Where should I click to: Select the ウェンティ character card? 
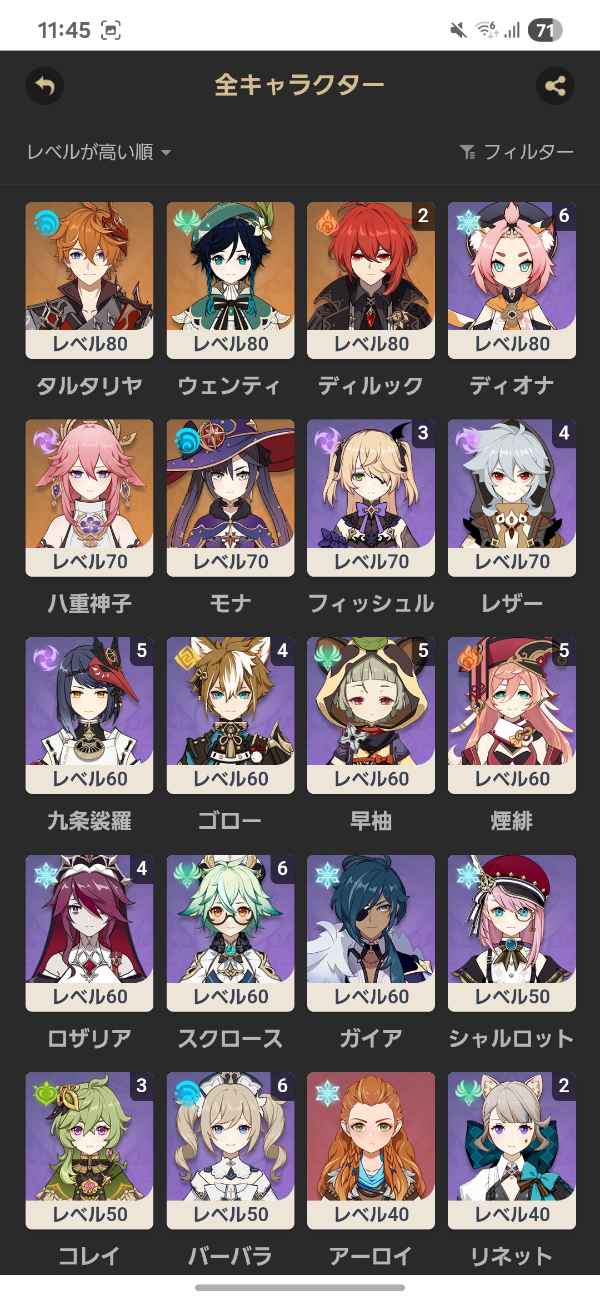coord(230,280)
